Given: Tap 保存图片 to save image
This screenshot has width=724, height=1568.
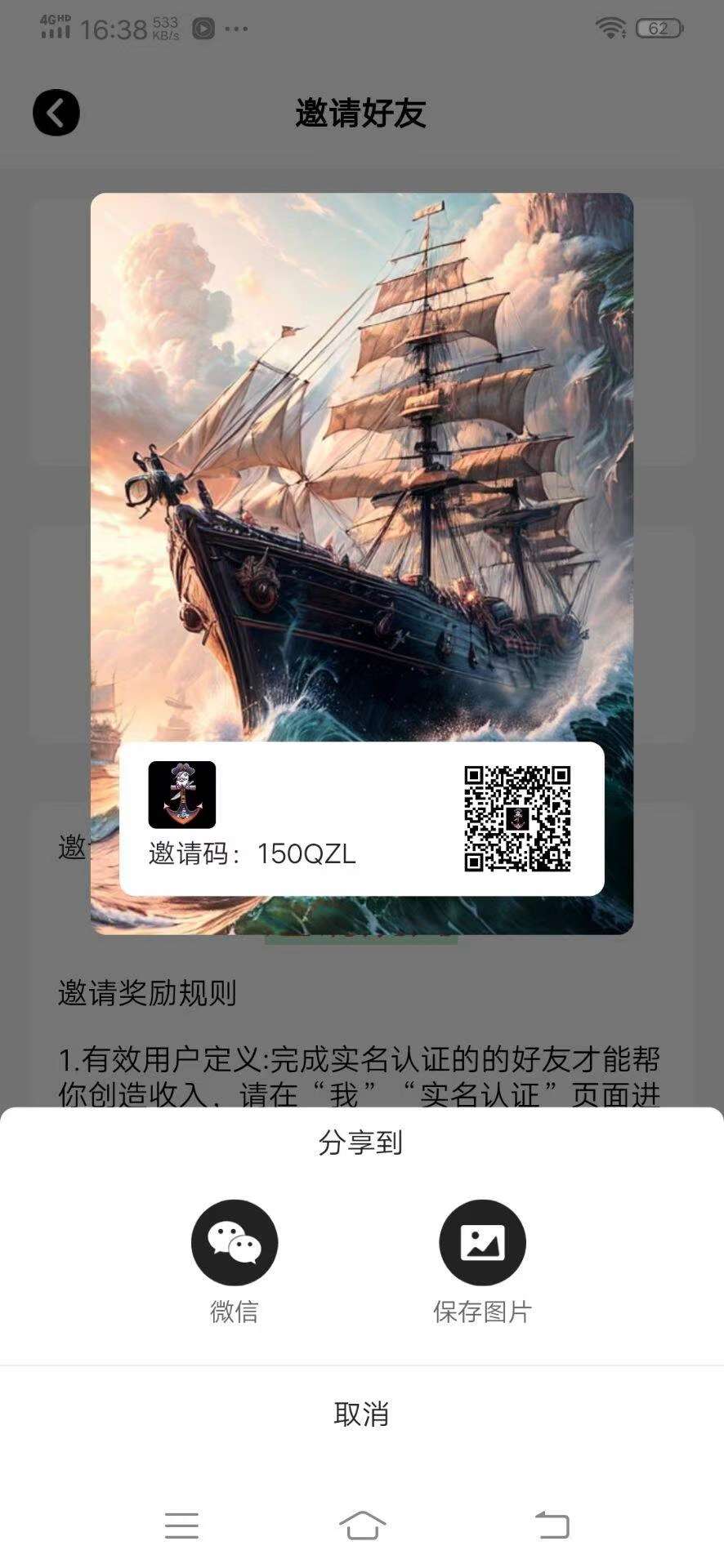Looking at the screenshot, I should pos(482,1242).
